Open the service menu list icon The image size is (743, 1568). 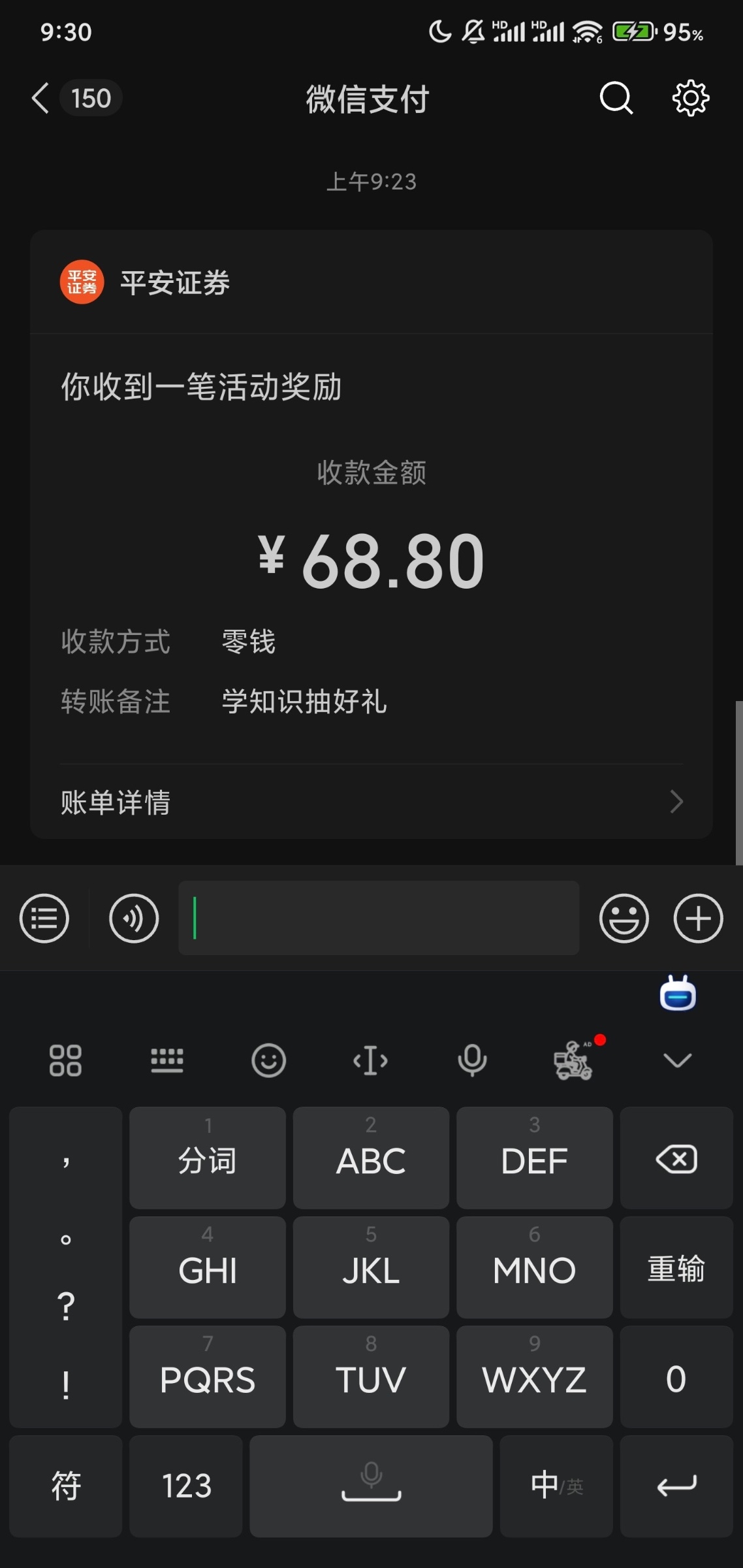(x=44, y=918)
